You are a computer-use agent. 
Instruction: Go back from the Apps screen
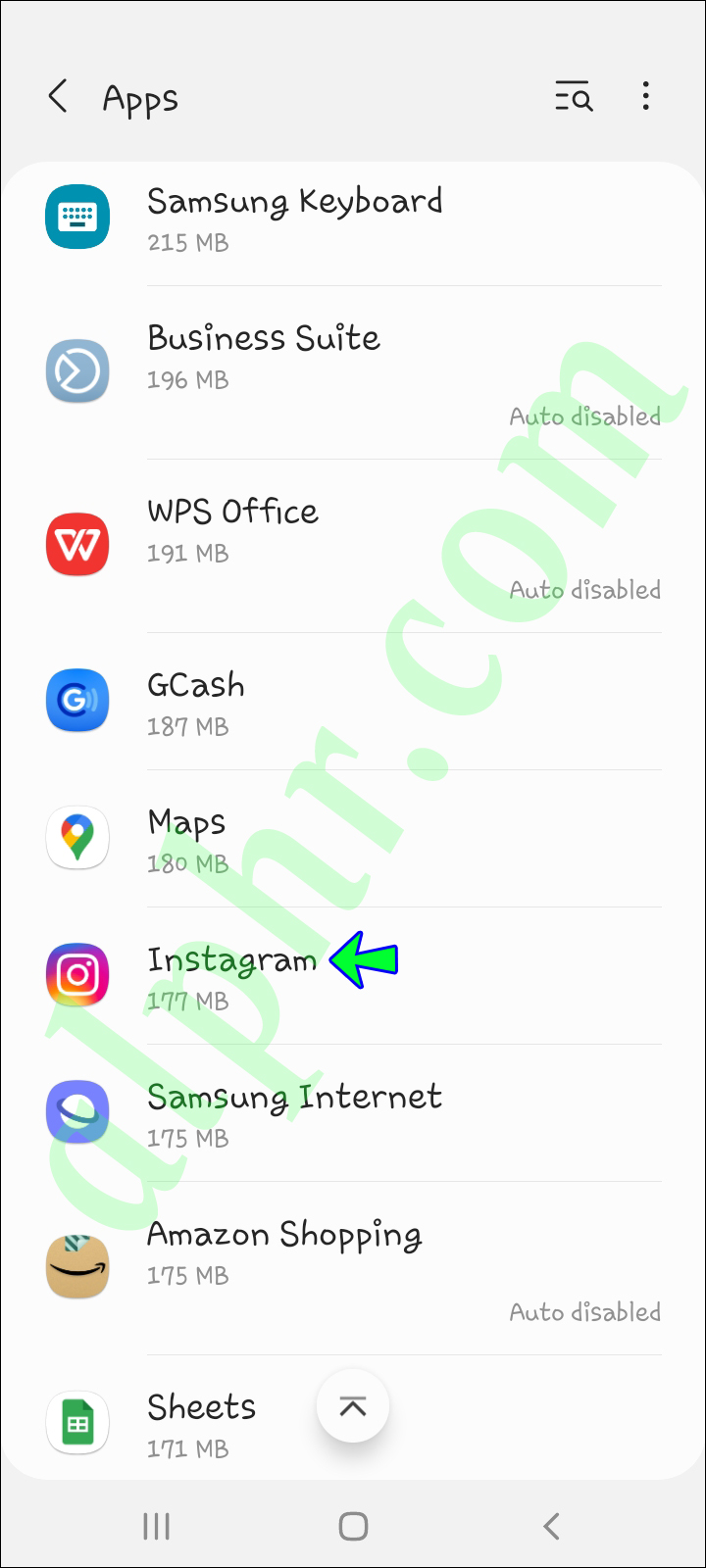58,97
